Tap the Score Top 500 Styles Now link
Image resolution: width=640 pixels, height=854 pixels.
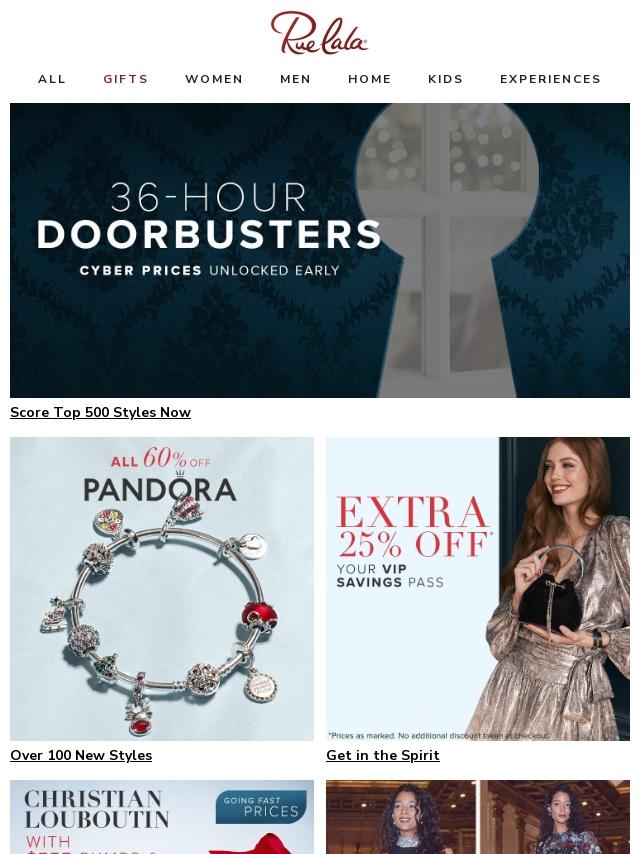point(100,412)
